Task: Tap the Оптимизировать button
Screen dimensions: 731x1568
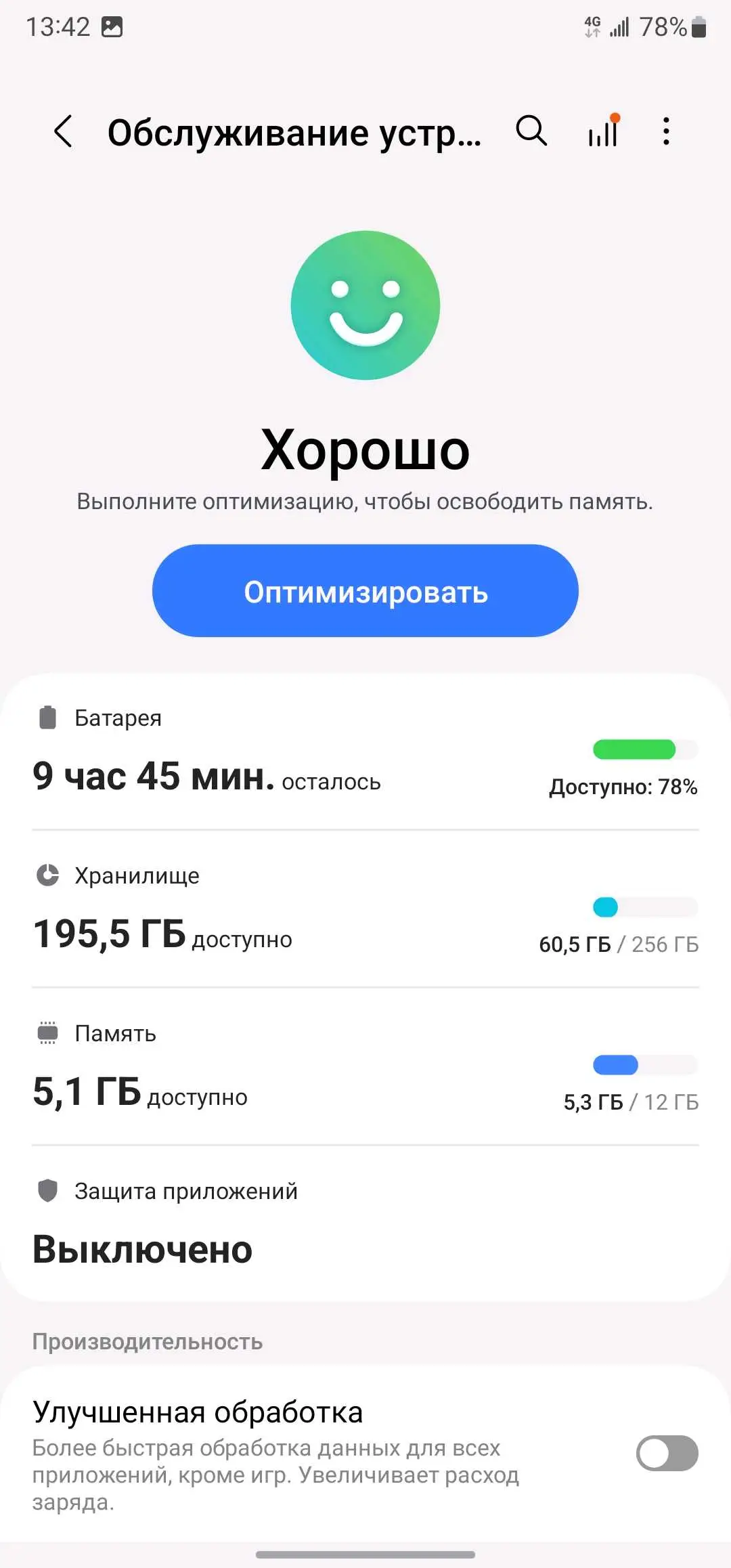Action: pyautogui.click(x=365, y=591)
